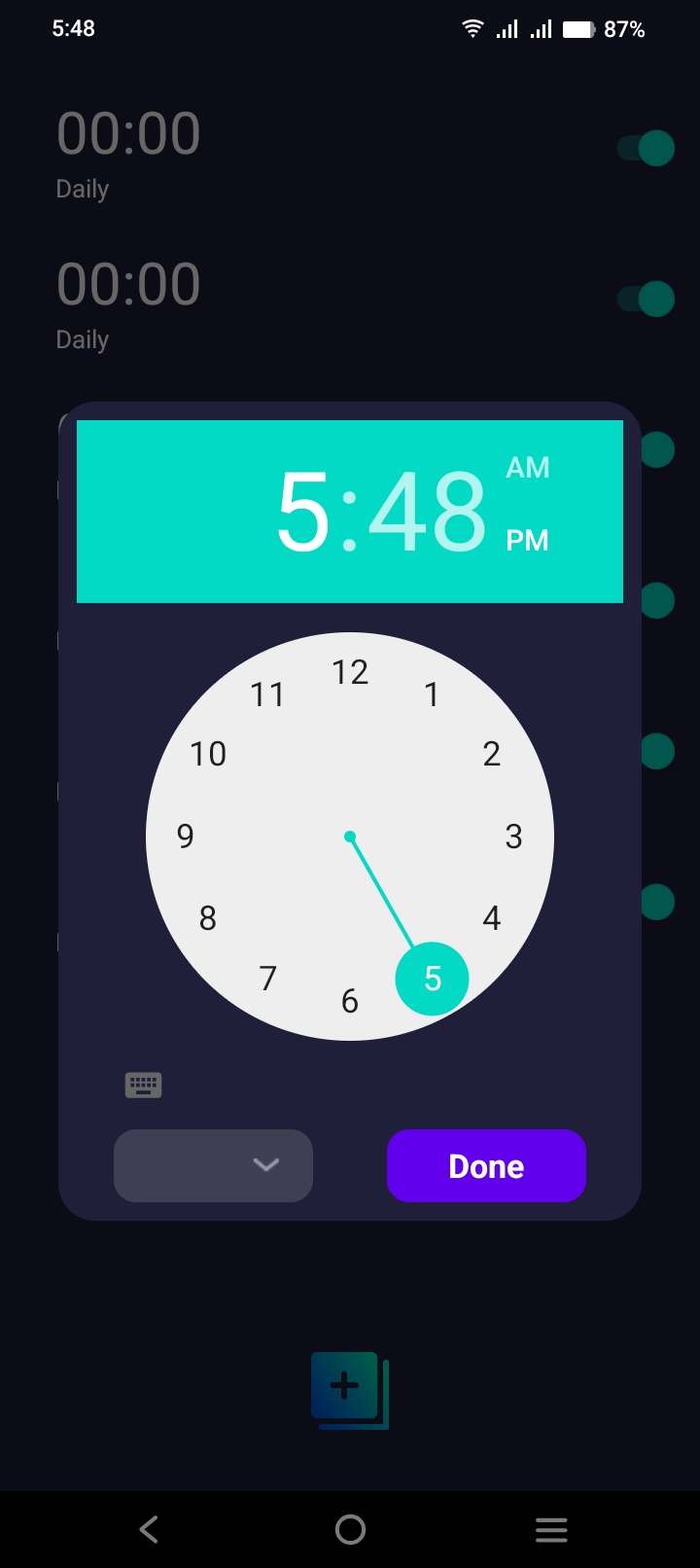Go back with the navigation bar arrow
Screen dimensions: 700x1568
point(149,1529)
